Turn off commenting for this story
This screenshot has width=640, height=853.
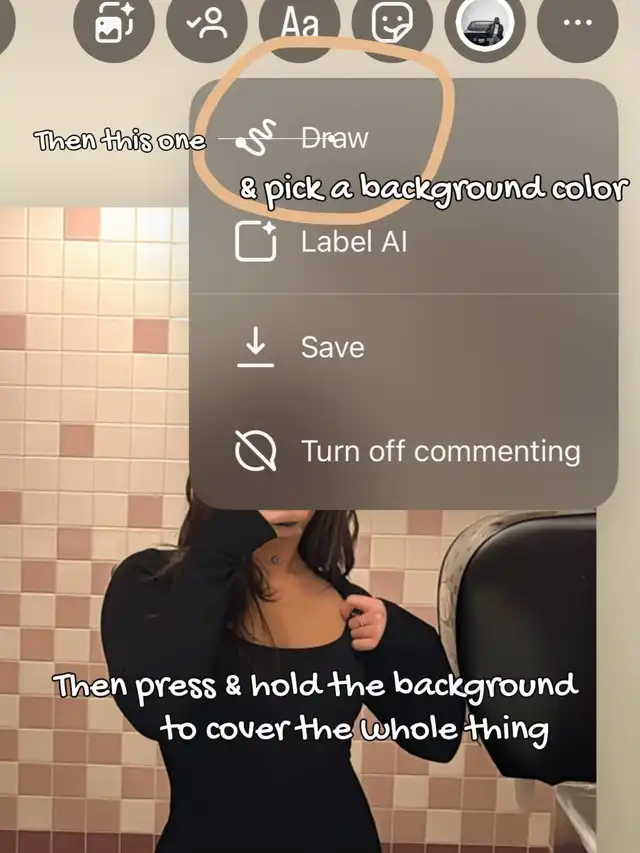[403, 452]
